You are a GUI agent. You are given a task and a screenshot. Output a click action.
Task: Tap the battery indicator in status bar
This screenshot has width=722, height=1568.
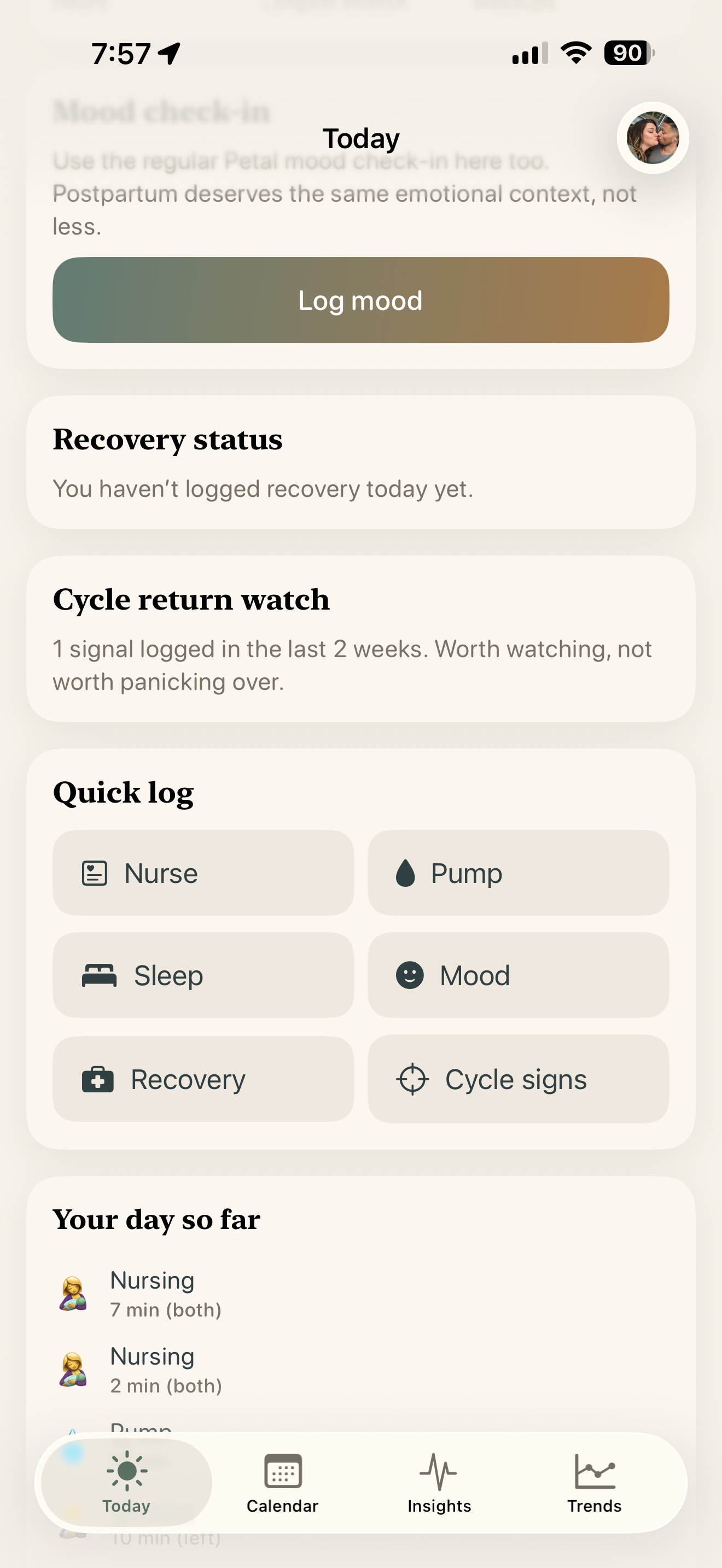click(x=626, y=54)
